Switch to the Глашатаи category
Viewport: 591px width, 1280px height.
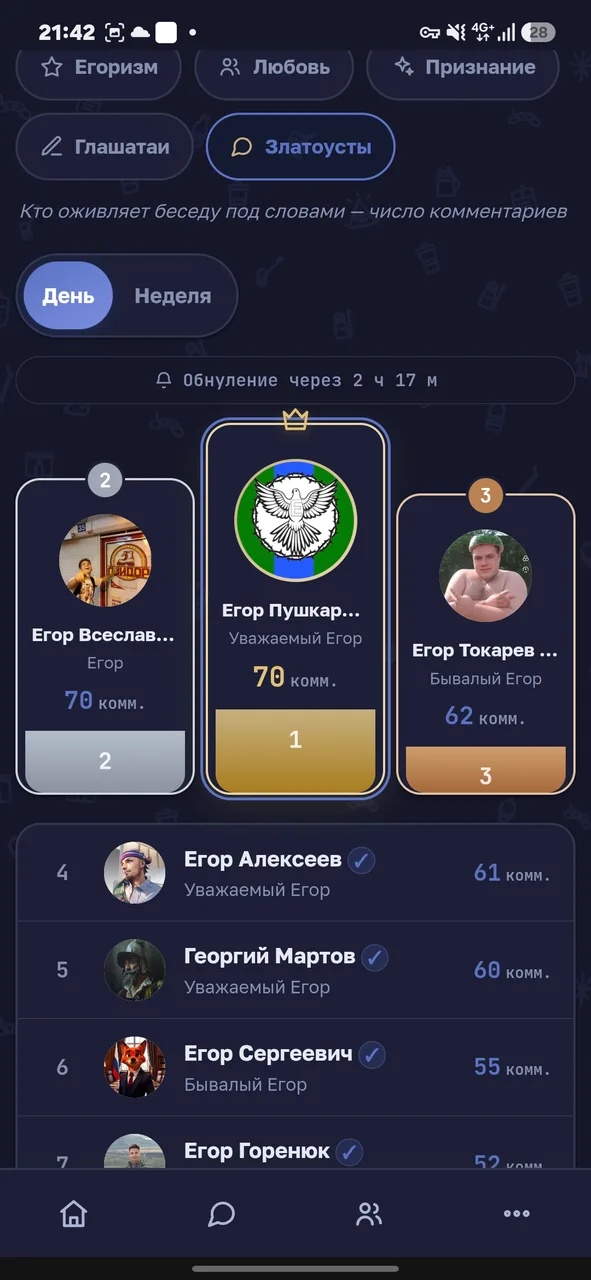point(105,147)
